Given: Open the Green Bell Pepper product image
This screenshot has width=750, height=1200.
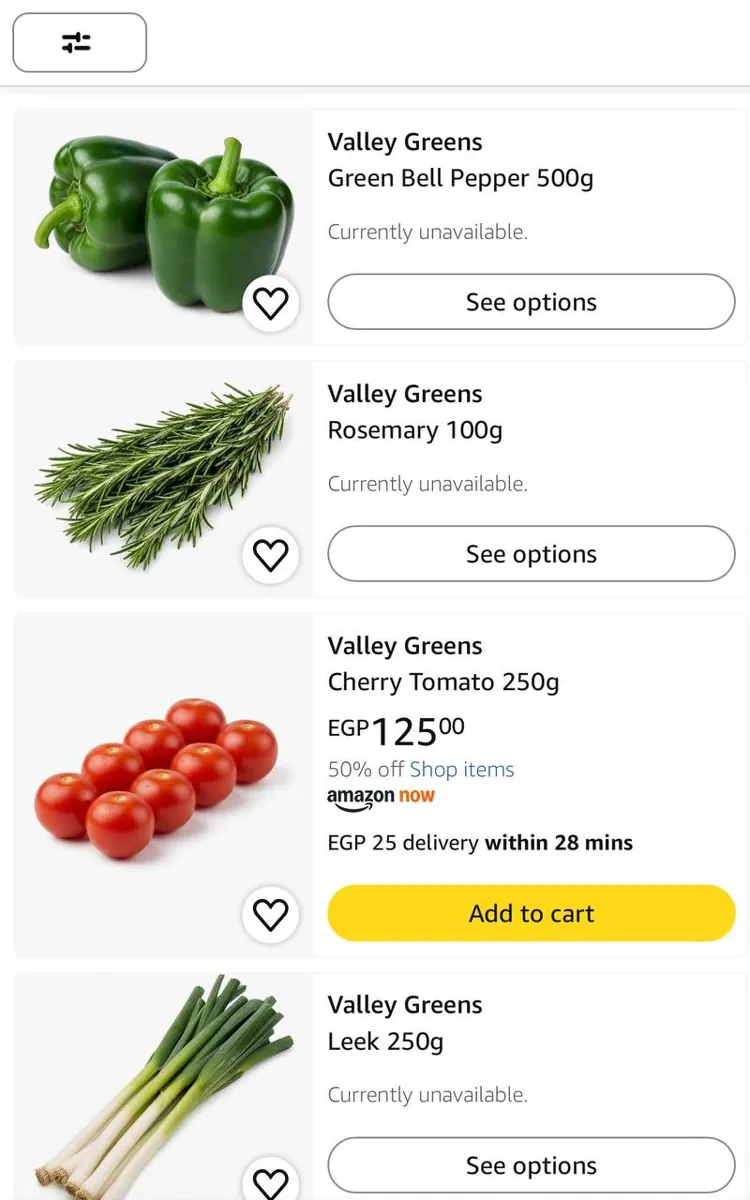Looking at the screenshot, I should pyautogui.click(x=163, y=227).
